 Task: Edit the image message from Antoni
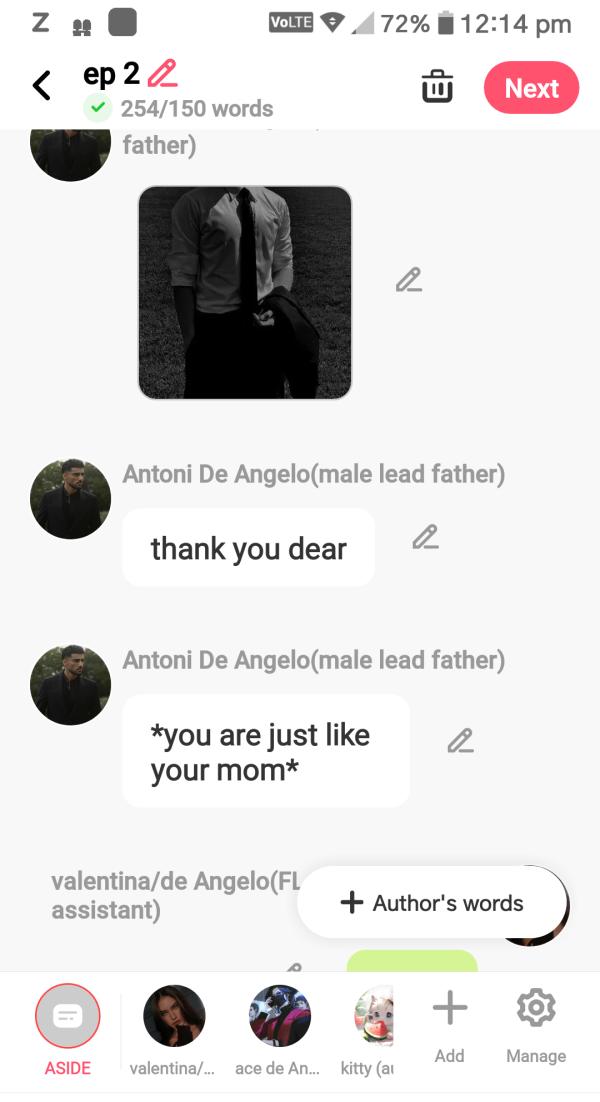[408, 280]
